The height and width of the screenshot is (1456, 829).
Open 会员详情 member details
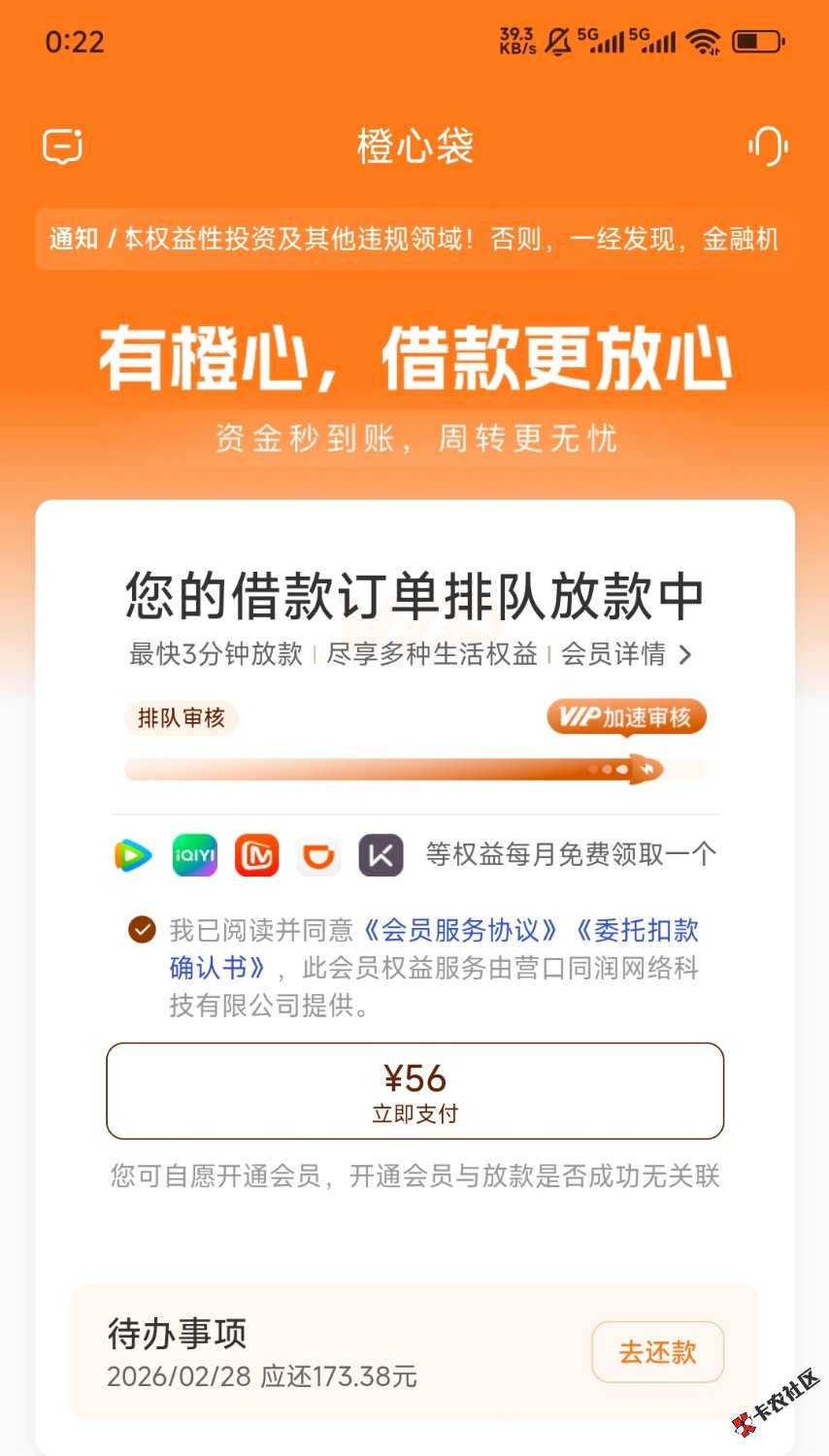[626, 654]
